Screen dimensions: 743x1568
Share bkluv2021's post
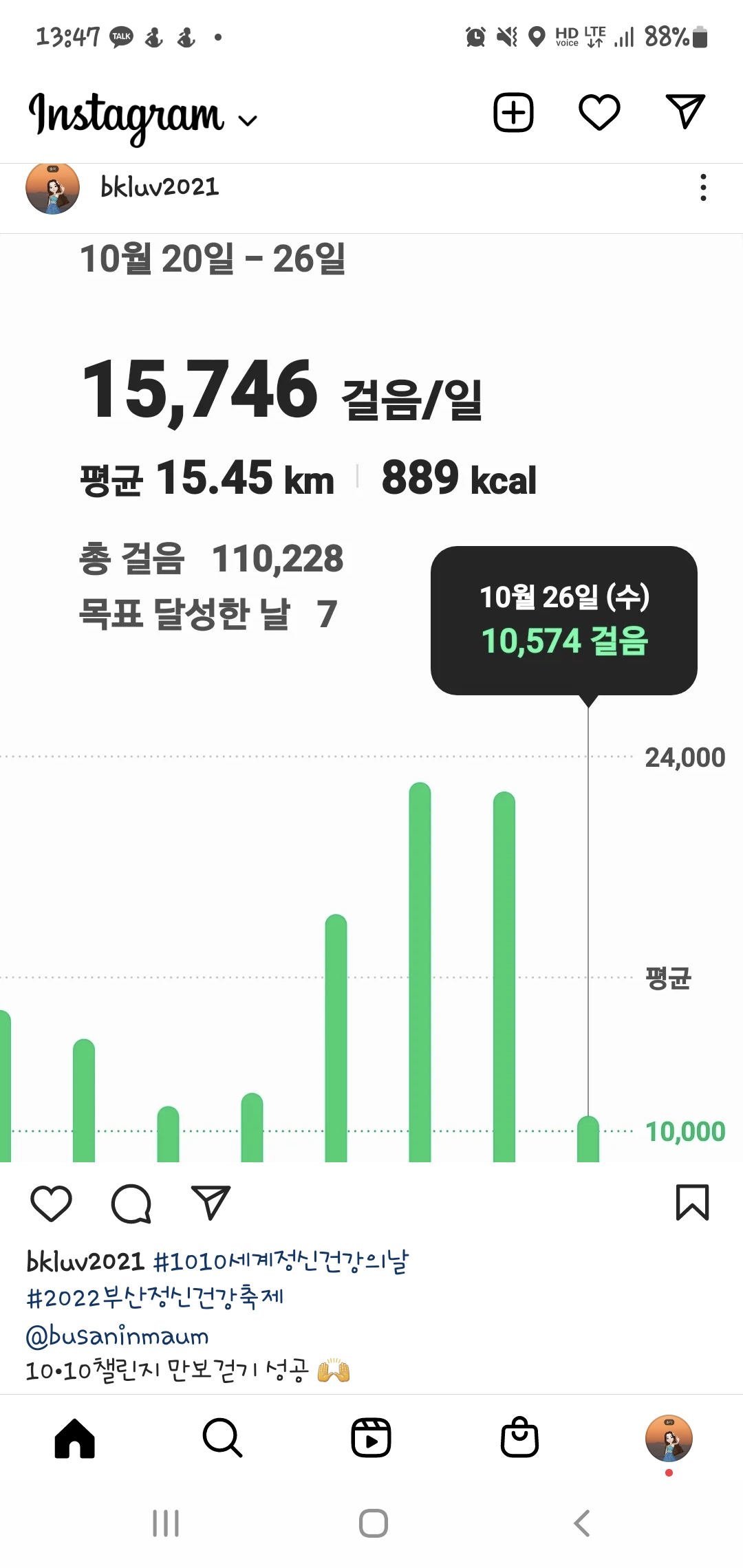pos(211,1204)
